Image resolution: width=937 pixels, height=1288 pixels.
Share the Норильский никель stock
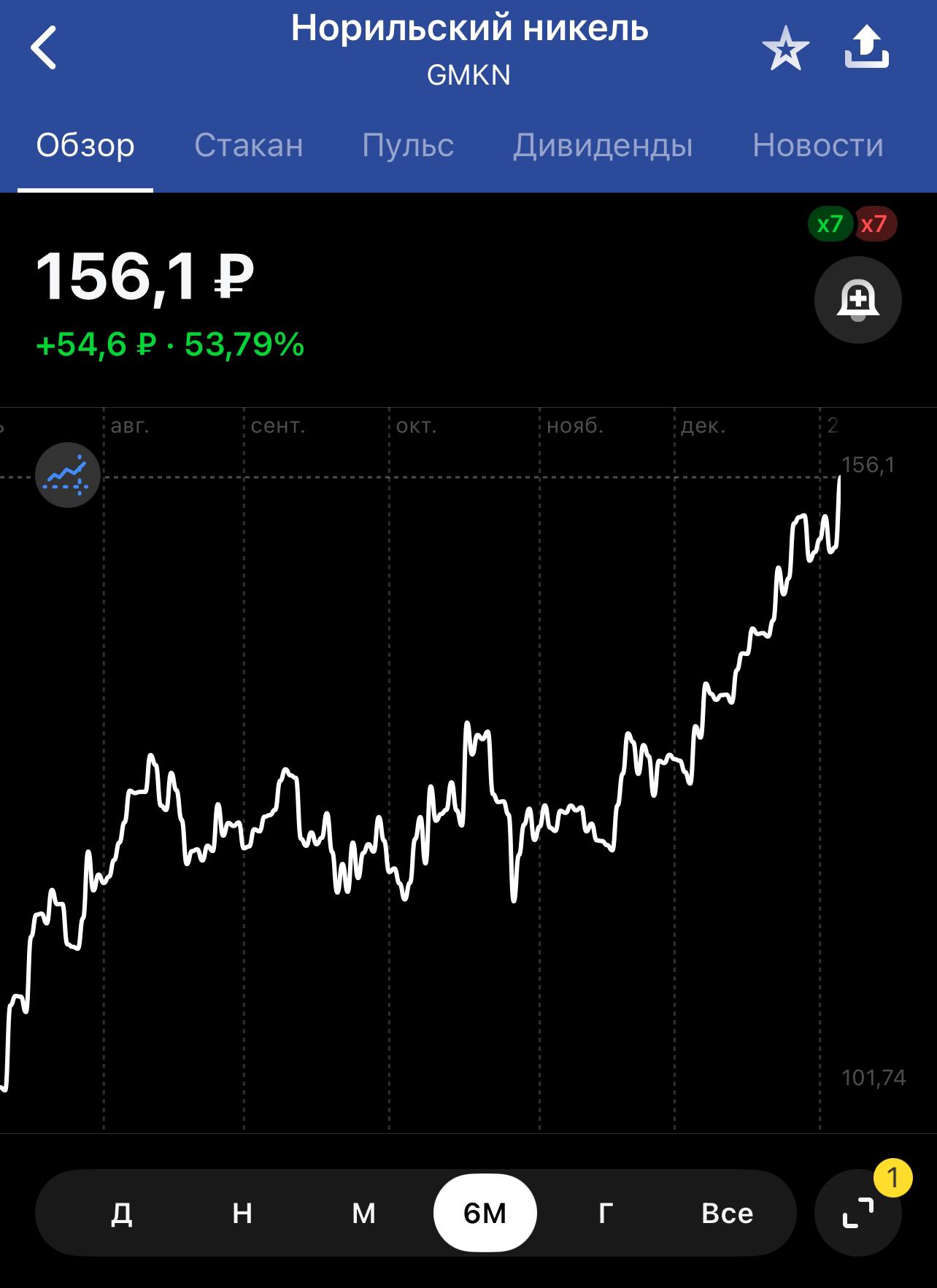click(866, 48)
